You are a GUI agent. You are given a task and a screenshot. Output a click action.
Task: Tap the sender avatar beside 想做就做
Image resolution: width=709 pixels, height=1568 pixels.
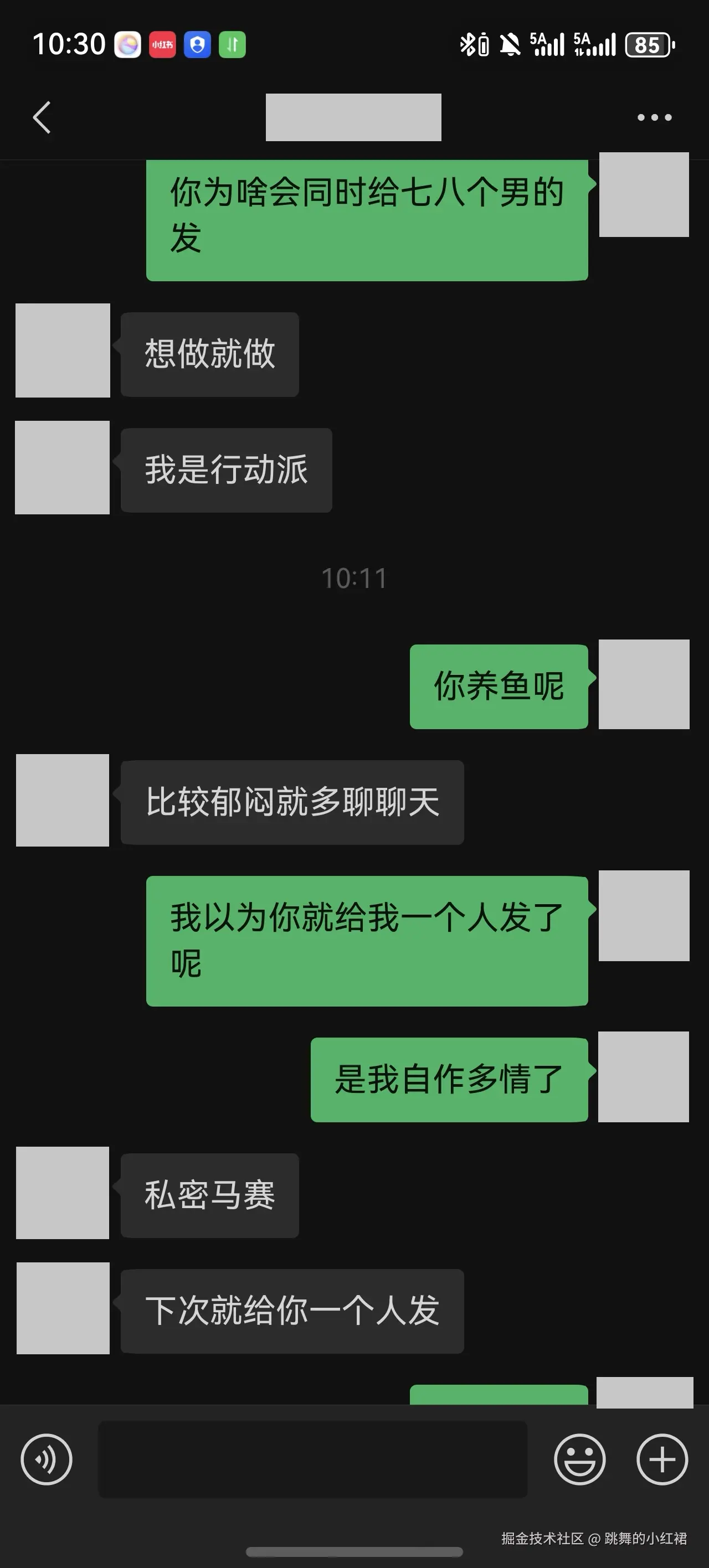coord(62,353)
